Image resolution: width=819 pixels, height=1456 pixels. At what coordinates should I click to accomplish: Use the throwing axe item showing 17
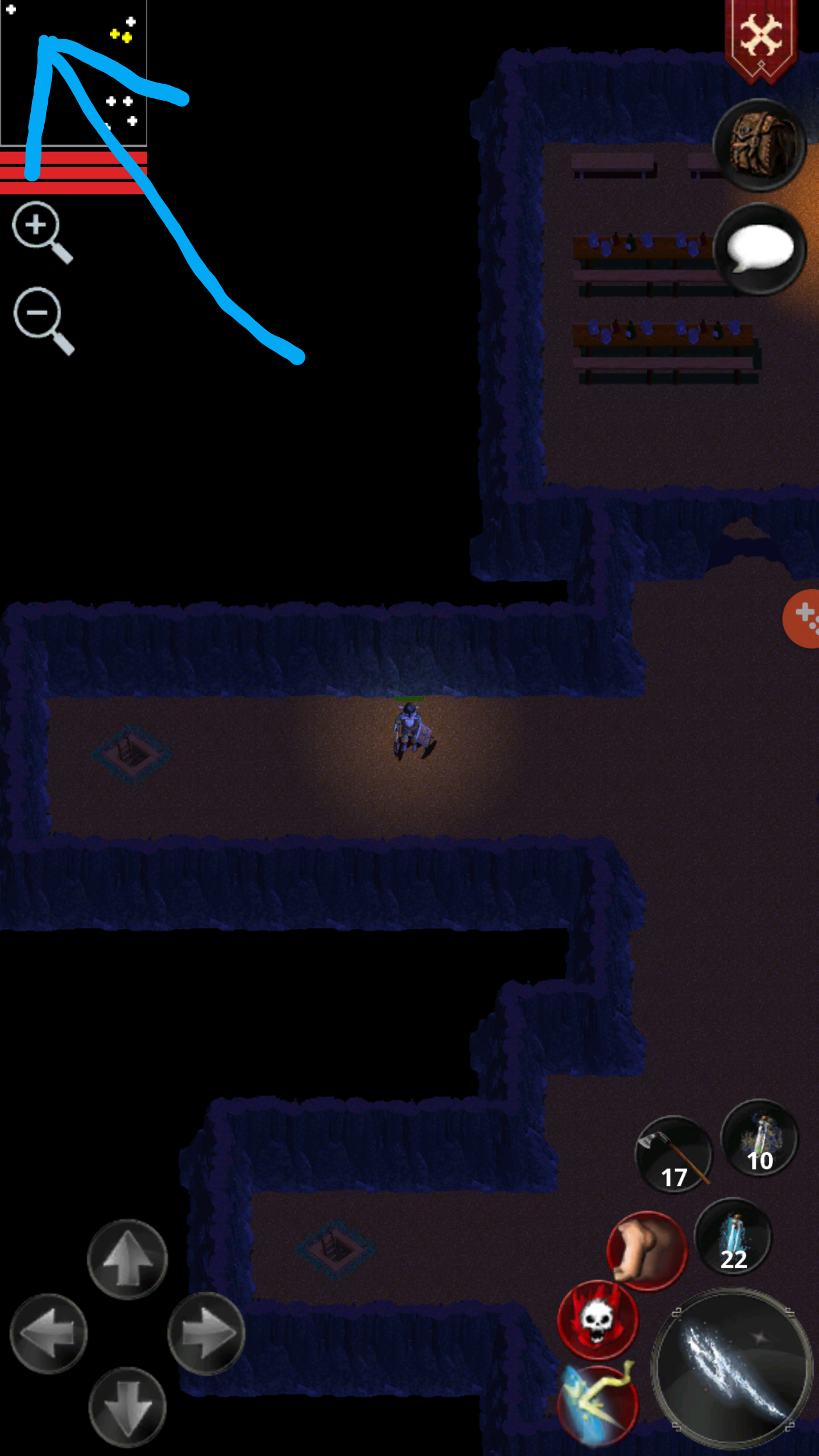[673, 1155]
